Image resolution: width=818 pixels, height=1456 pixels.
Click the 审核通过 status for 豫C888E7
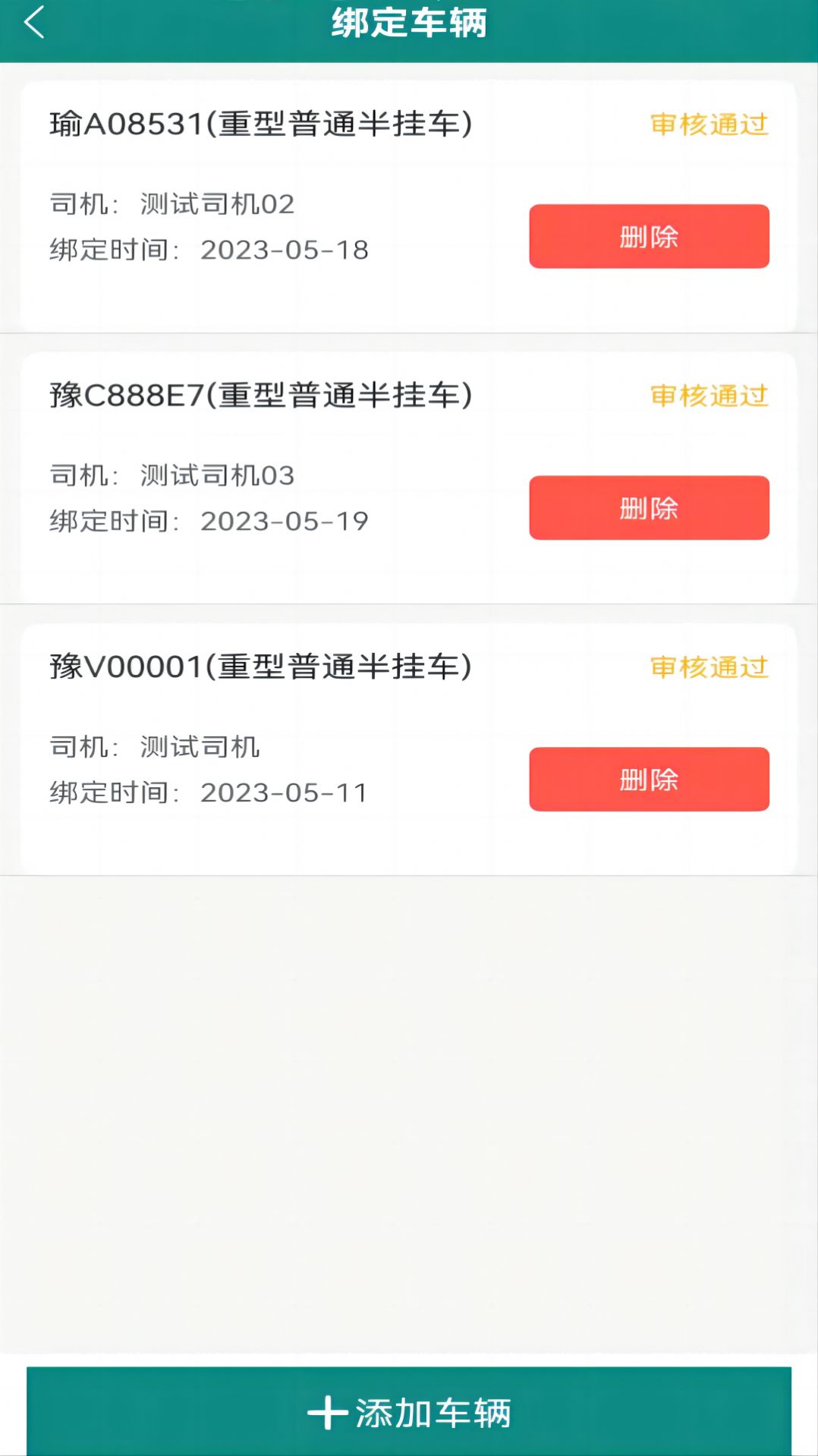[x=707, y=393]
